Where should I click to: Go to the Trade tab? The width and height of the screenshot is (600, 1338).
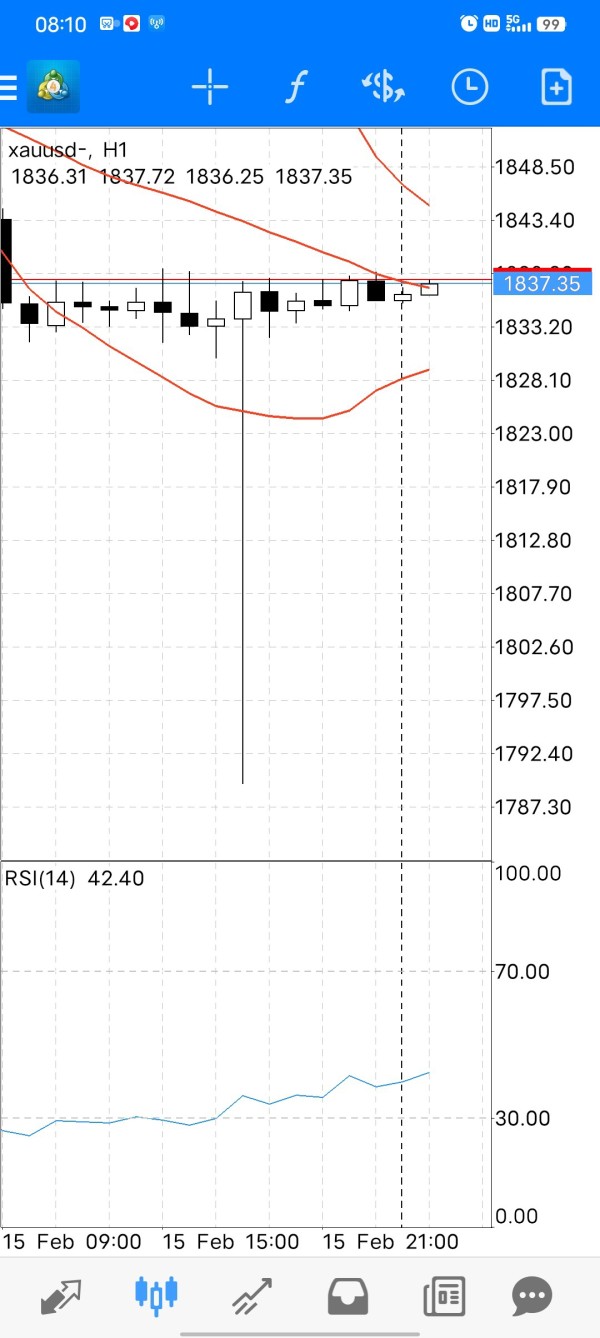click(252, 1295)
